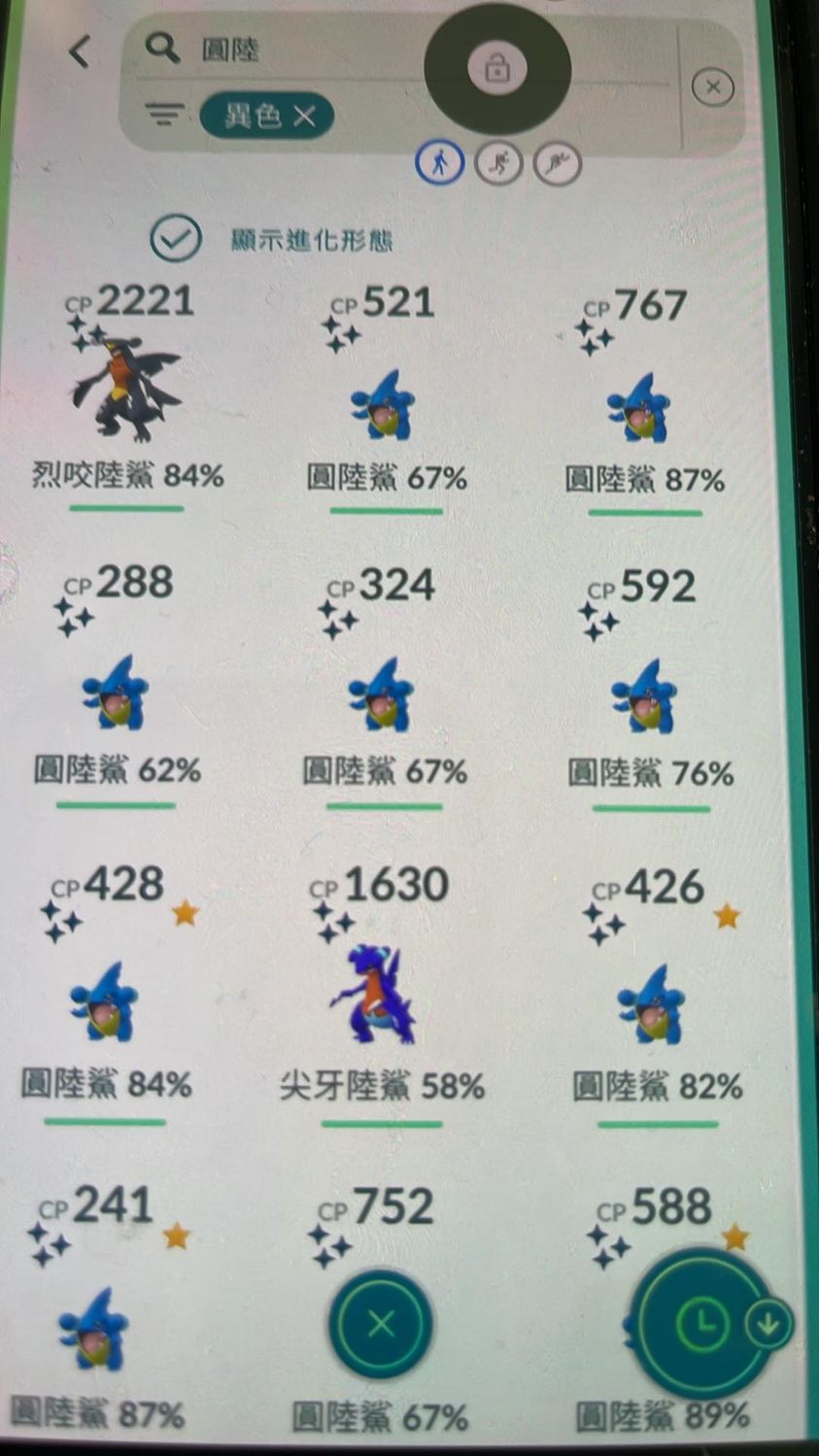819x1456 pixels.
Task: Close the list with the green X button
Action: tap(381, 1323)
